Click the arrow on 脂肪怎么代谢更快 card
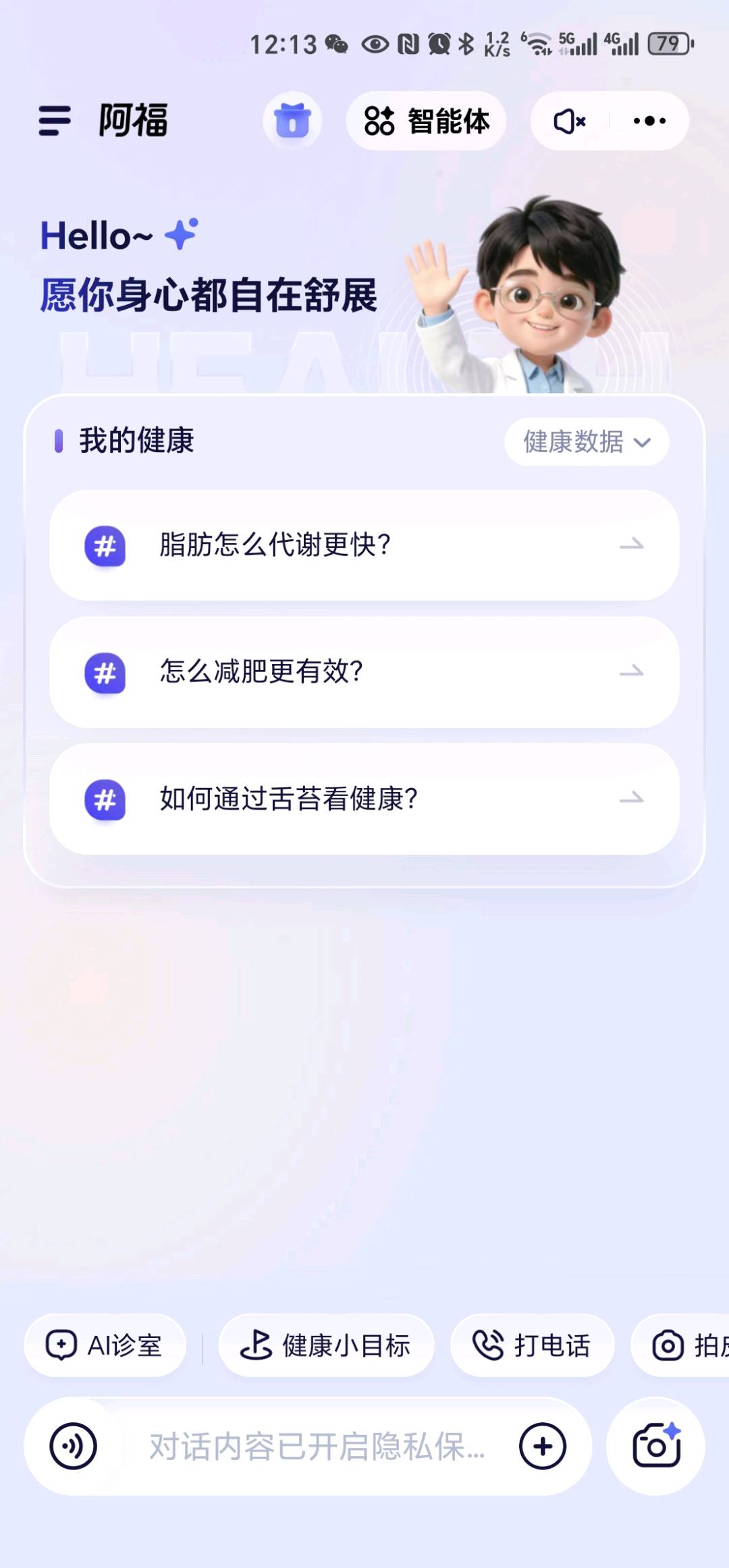 coord(632,548)
